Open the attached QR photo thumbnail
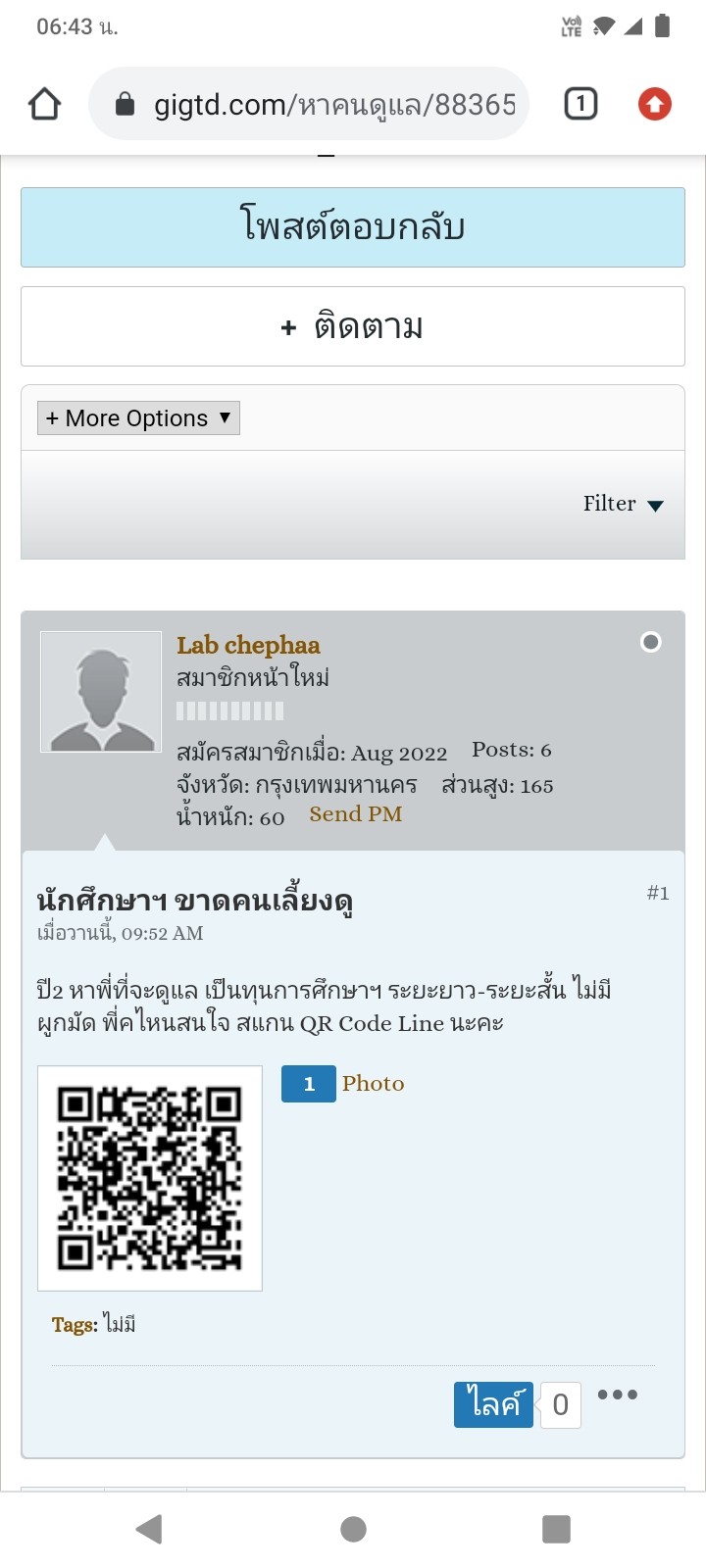The width and height of the screenshot is (706, 1568). (150, 1178)
